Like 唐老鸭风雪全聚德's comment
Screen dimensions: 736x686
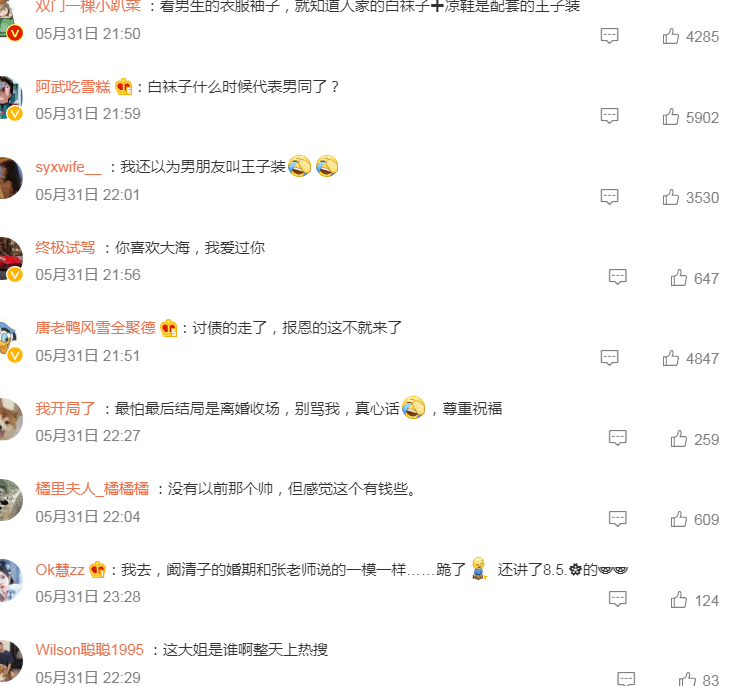pos(671,357)
